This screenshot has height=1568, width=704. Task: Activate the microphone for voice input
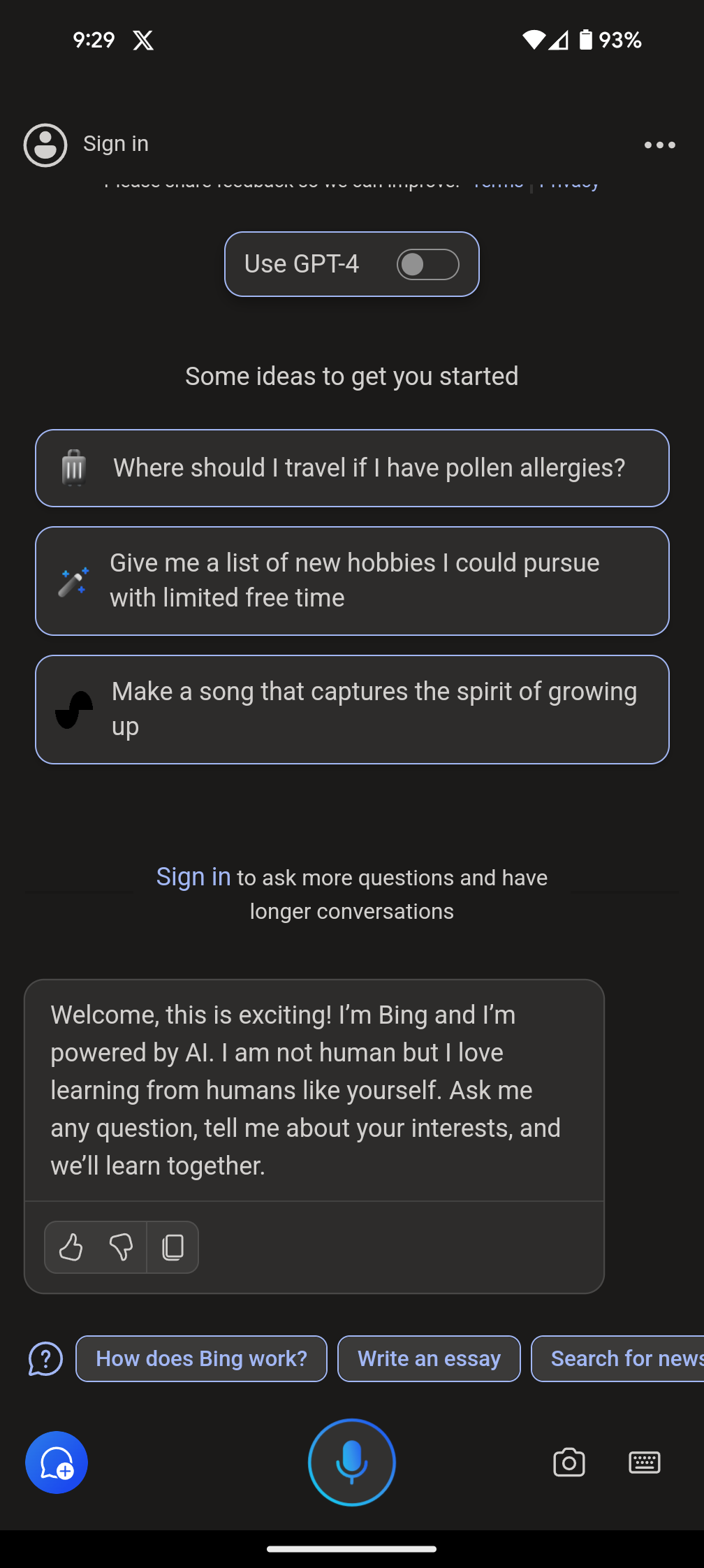pos(352,1462)
